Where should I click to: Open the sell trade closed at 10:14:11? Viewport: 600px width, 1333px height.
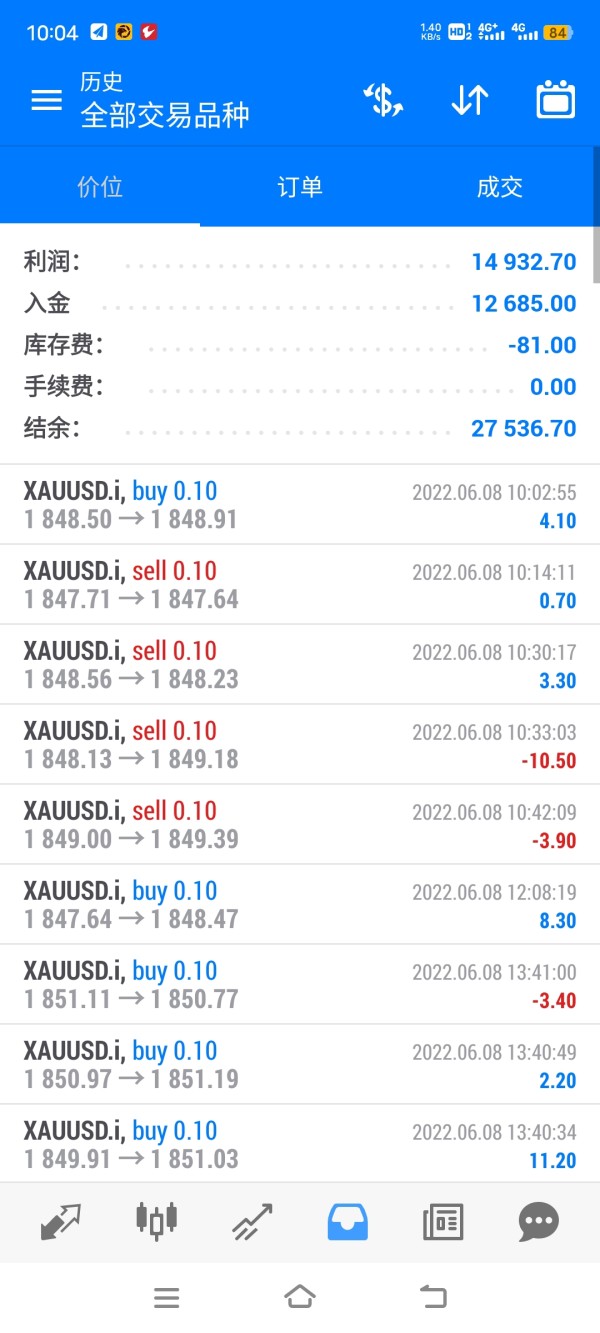click(x=300, y=585)
